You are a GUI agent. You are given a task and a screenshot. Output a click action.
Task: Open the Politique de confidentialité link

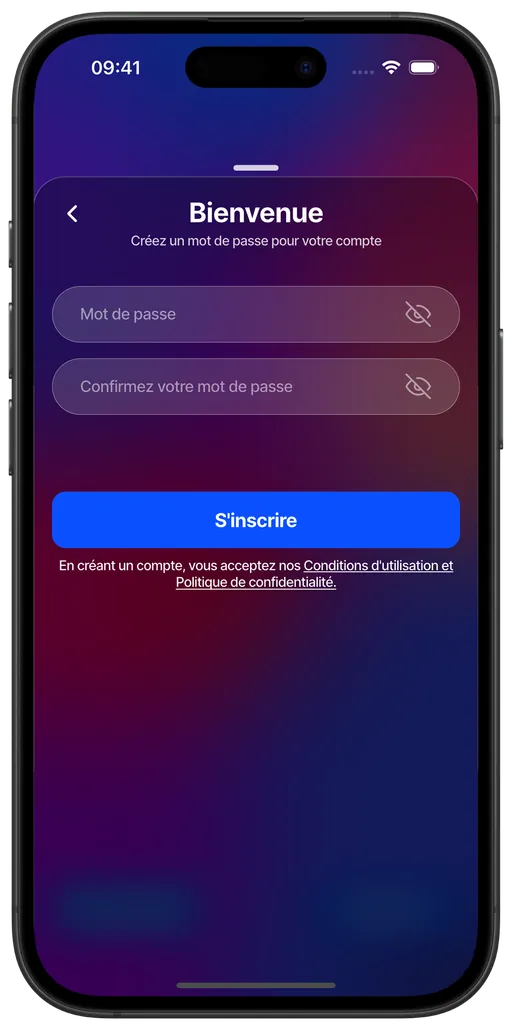pos(256,583)
